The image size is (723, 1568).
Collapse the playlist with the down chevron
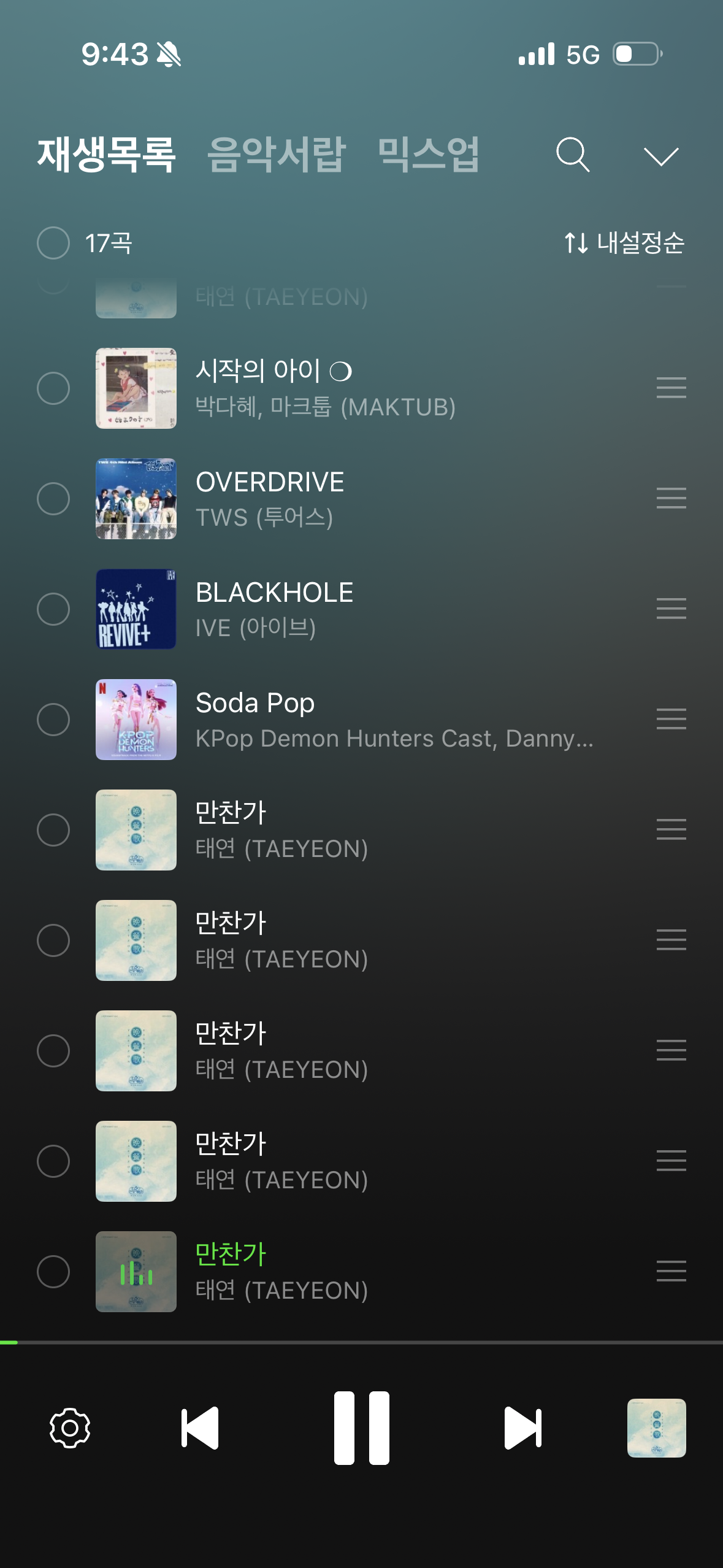[661, 156]
